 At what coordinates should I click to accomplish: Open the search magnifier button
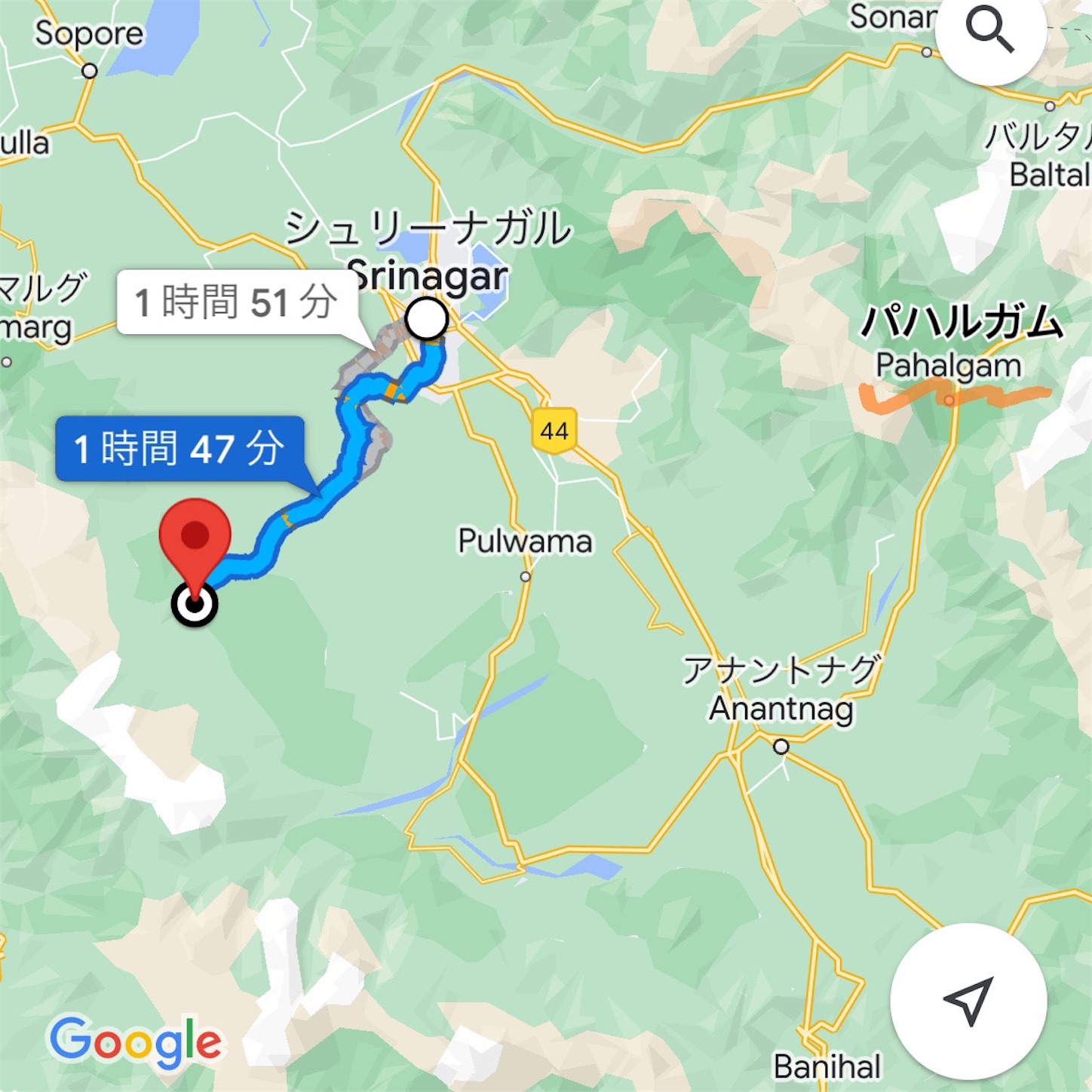click(990, 32)
